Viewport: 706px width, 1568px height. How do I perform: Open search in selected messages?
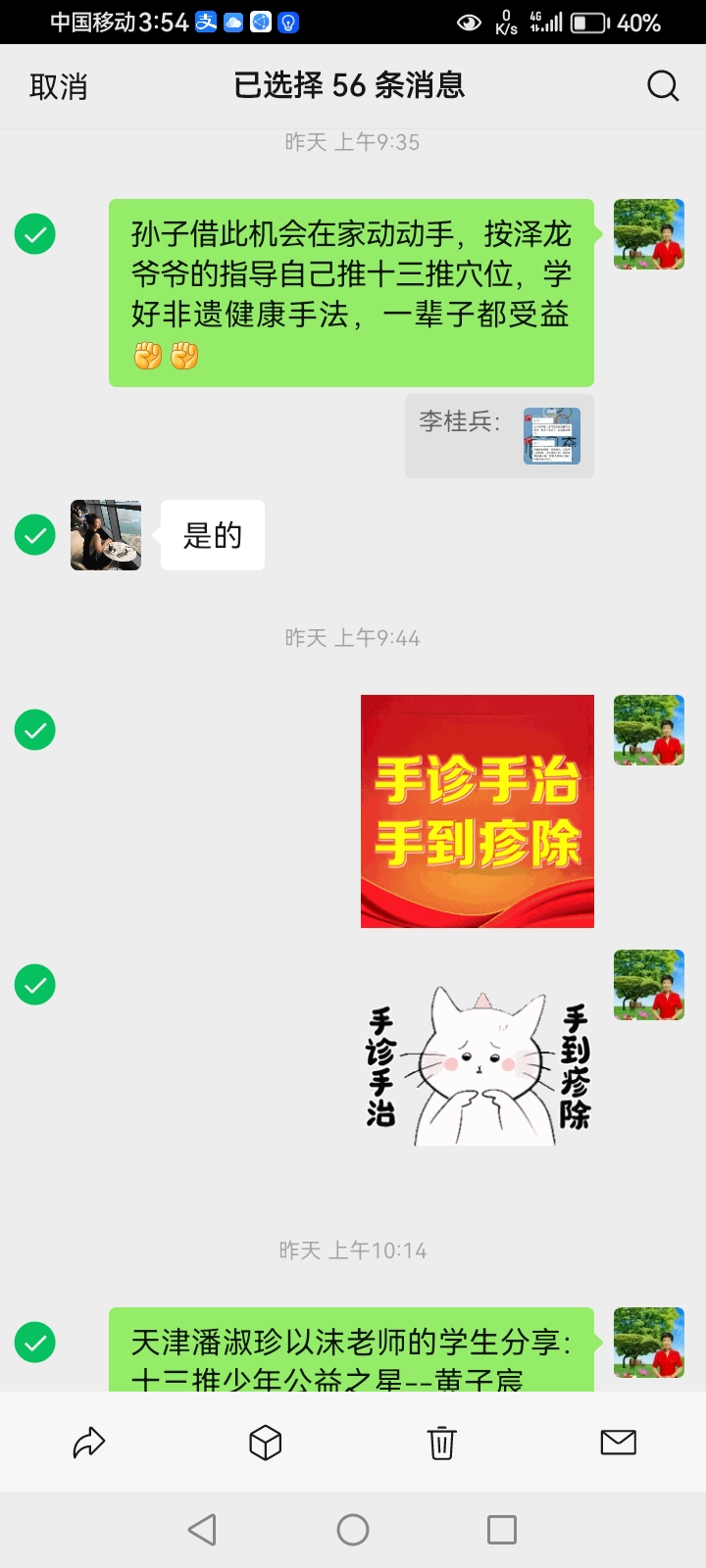click(x=663, y=86)
